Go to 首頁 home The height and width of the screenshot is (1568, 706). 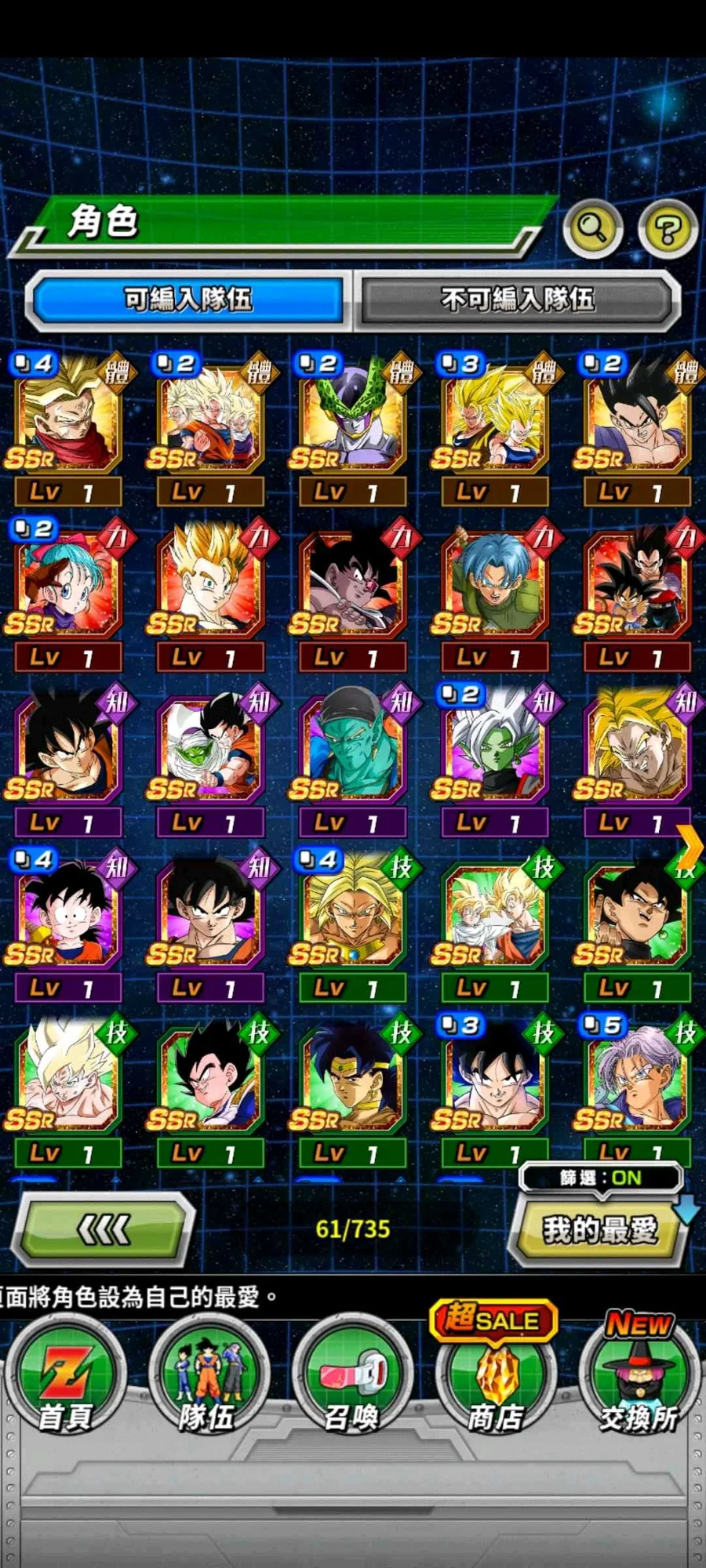pyautogui.click(x=66, y=1376)
